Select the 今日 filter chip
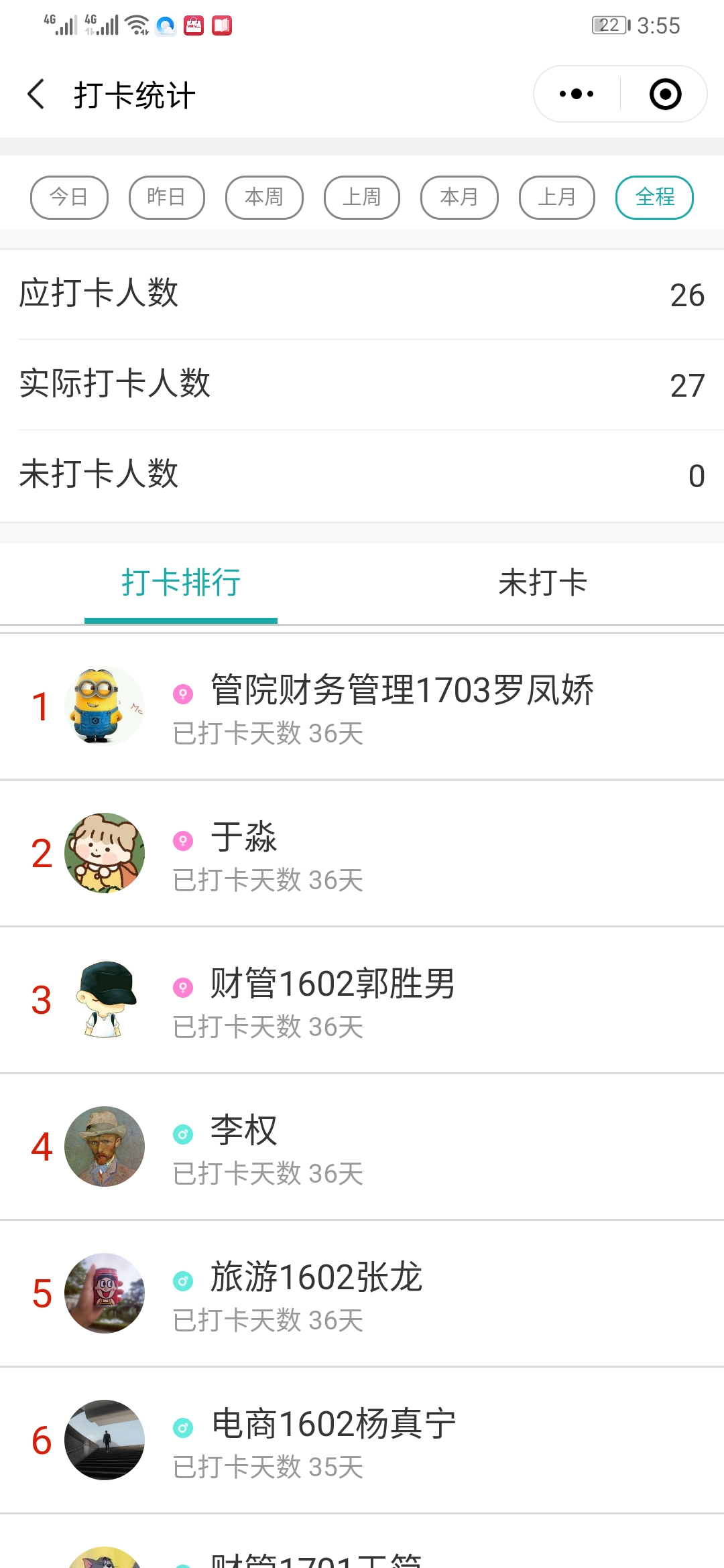 point(69,198)
